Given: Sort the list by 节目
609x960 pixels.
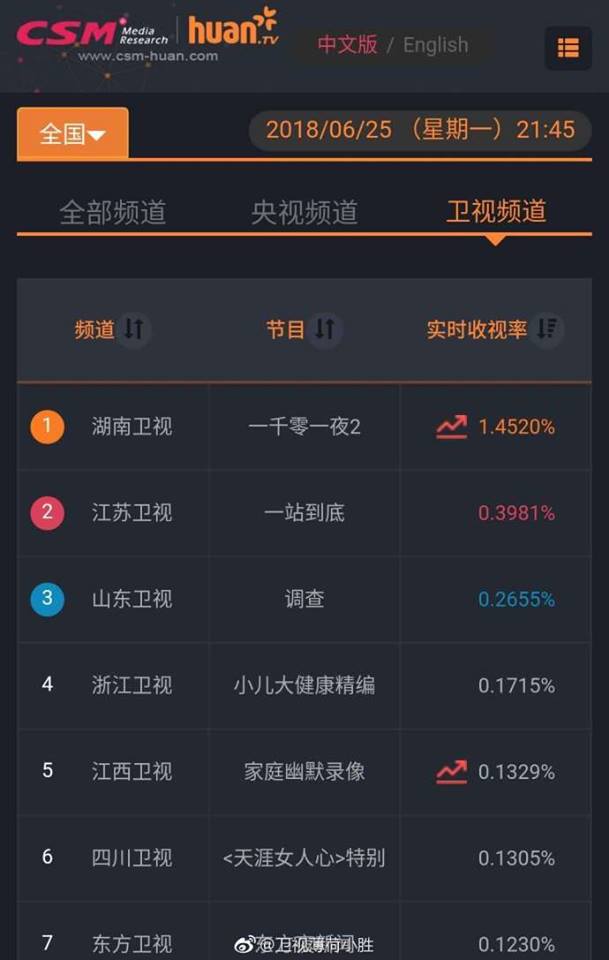Looking at the screenshot, I should (324, 329).
